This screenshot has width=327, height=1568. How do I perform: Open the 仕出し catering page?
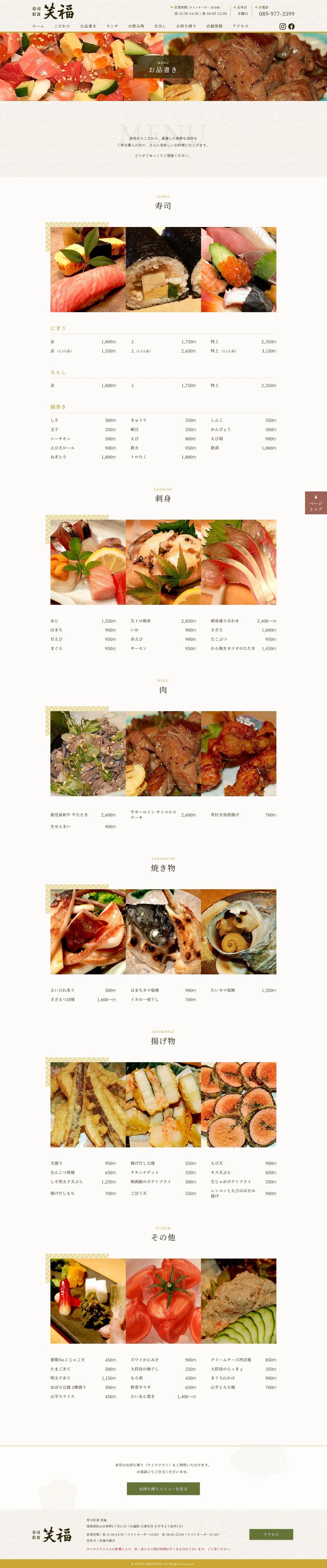pos(160,26)
